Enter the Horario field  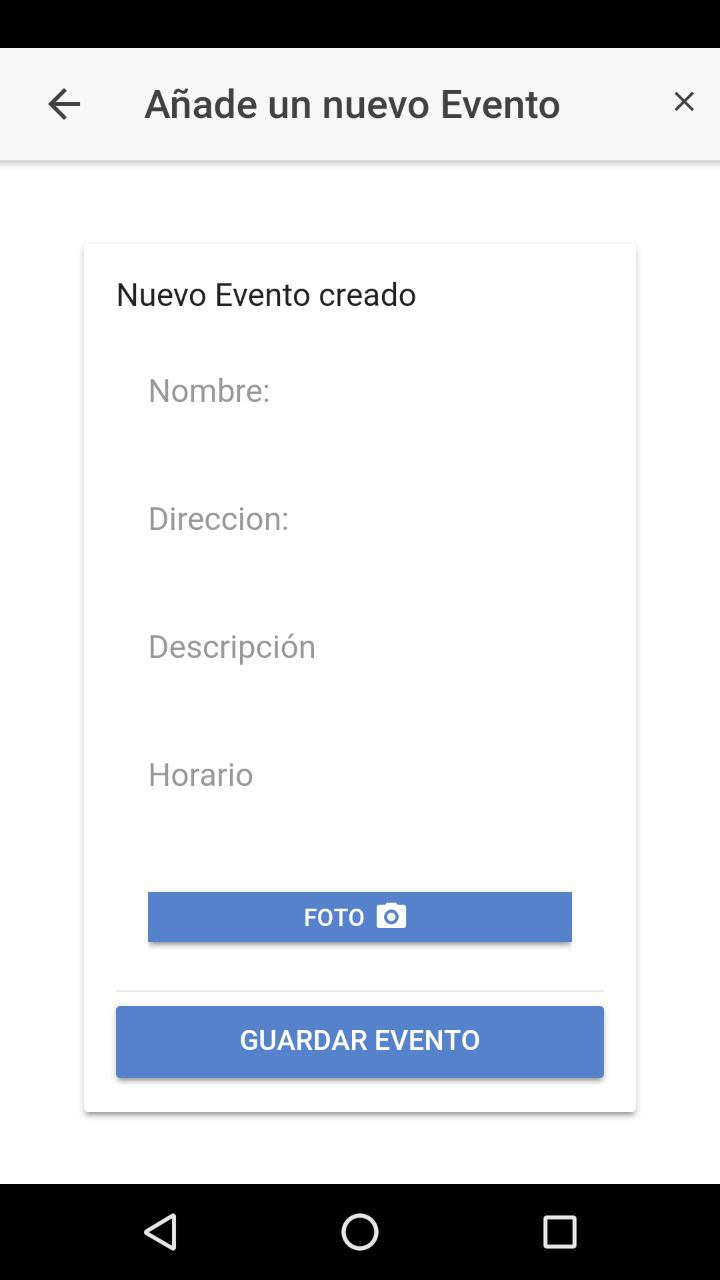pyautogui.click(x=360, y=775)
